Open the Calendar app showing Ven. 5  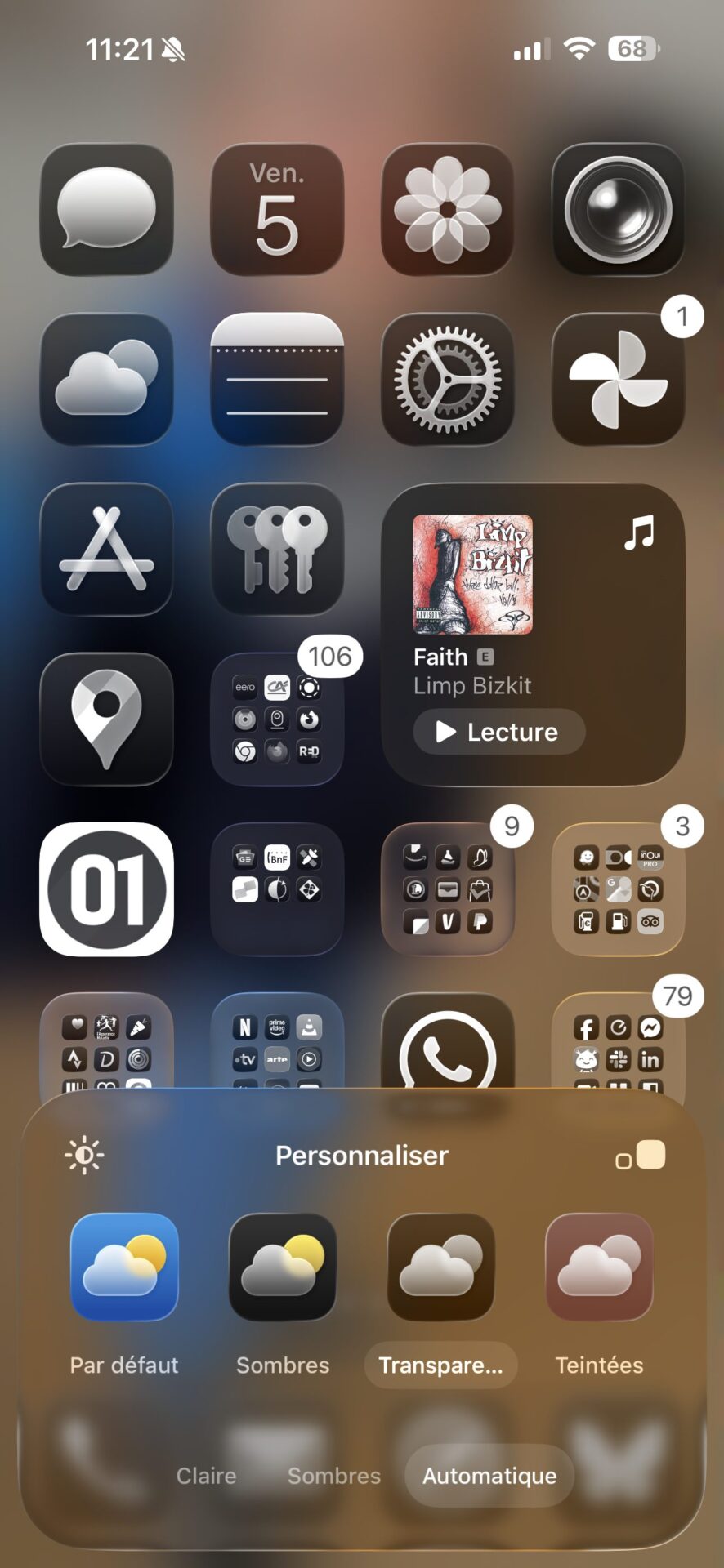(x=277, y=210)
